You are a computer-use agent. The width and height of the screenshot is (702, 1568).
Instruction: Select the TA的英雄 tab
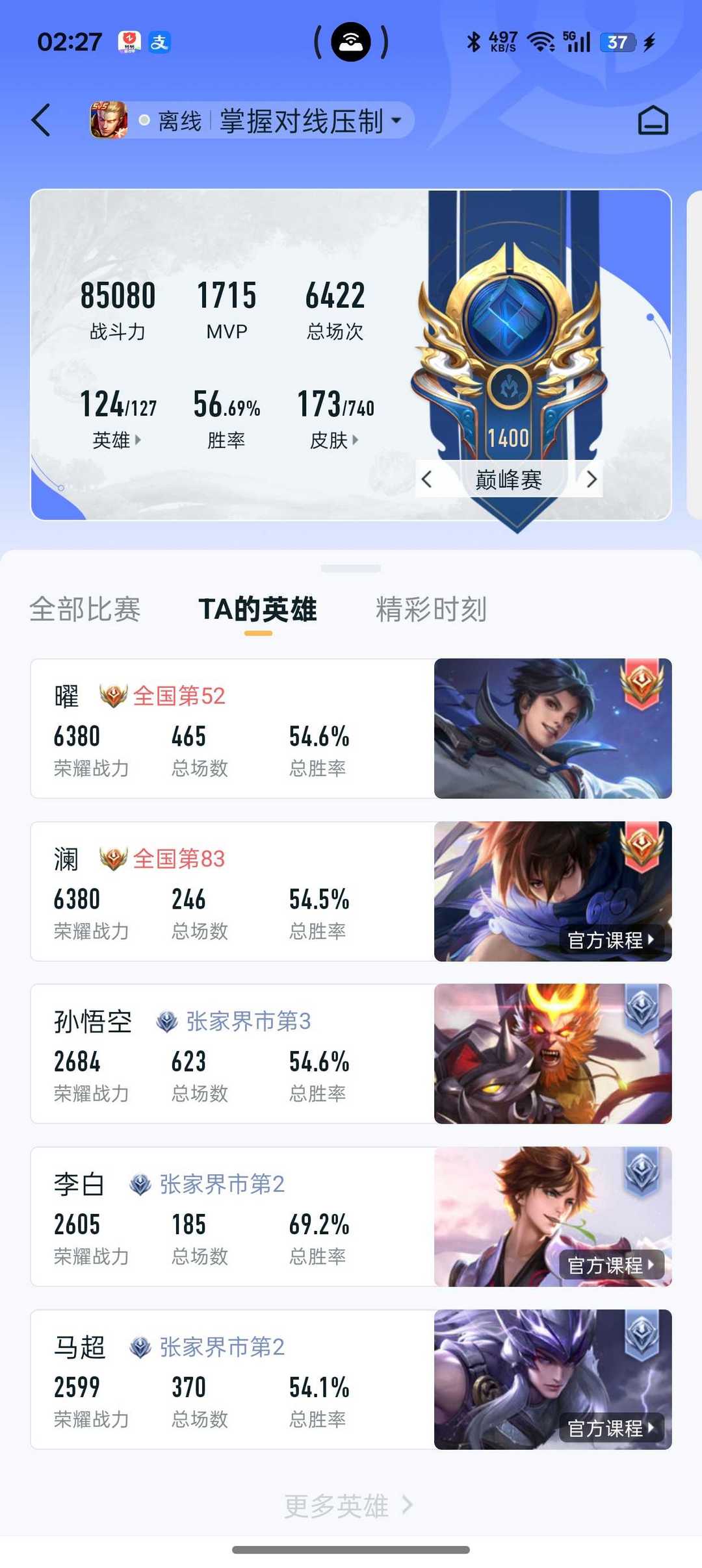click(x=257, y=610)
